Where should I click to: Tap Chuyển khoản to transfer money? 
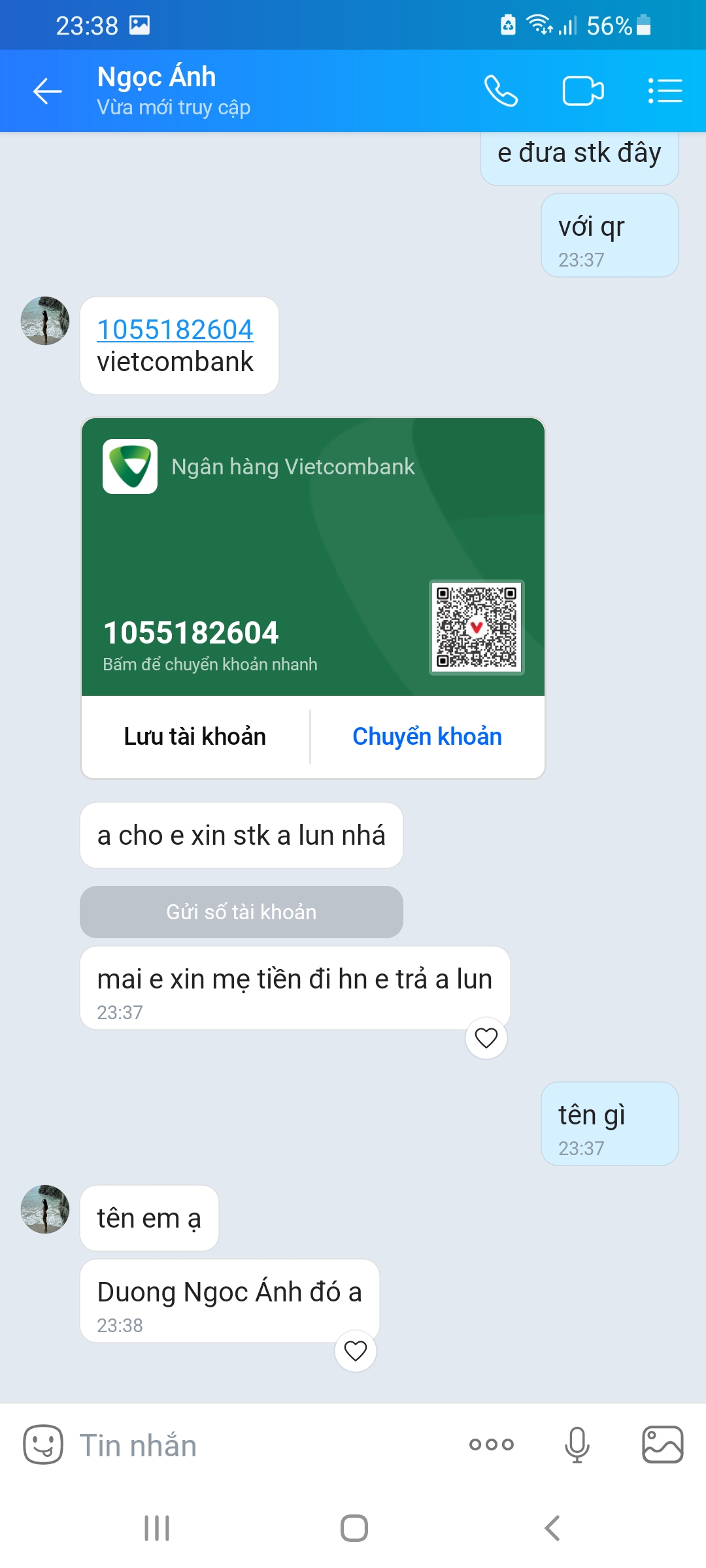pyautogui.click(x=427, y=736)
